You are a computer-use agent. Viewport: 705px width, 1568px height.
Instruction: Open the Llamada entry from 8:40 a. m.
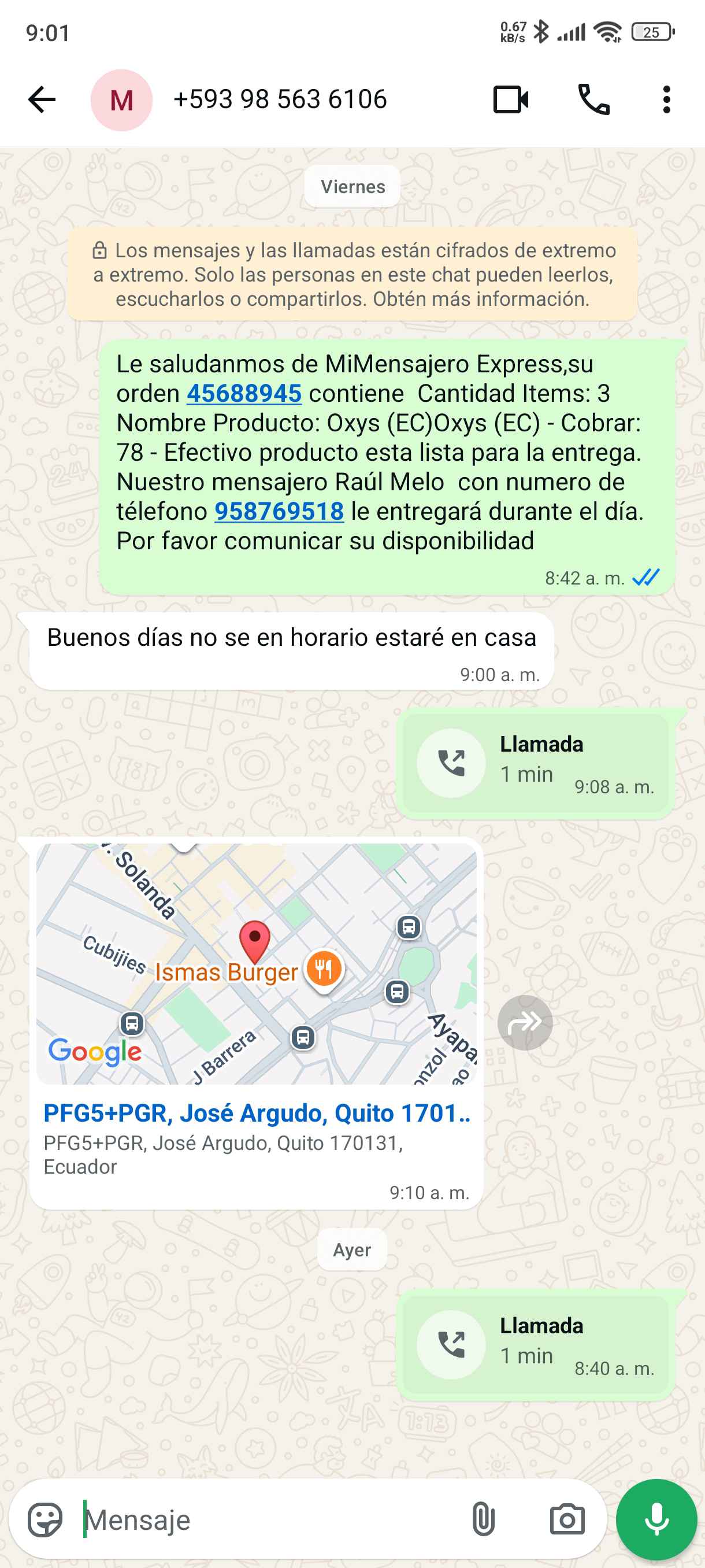coord(535,1344)
